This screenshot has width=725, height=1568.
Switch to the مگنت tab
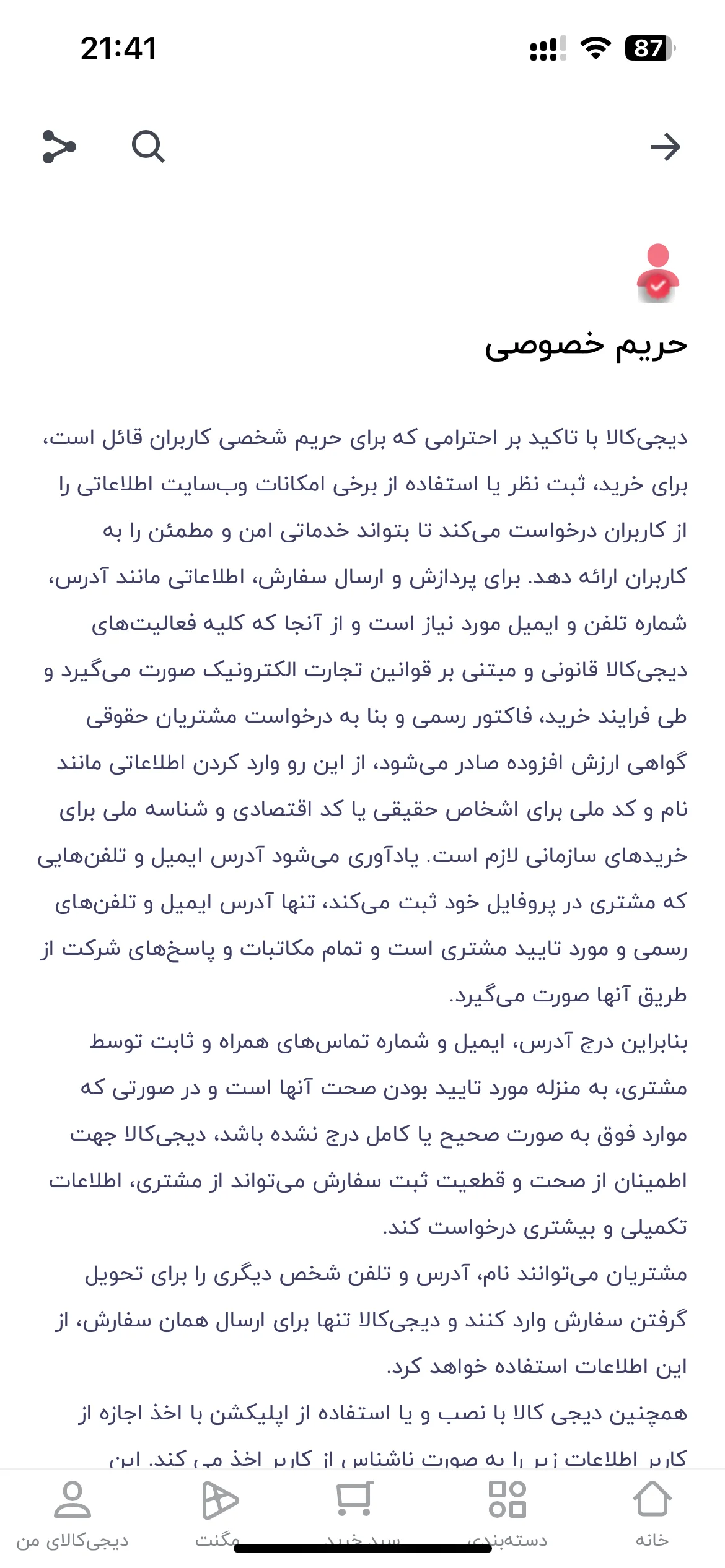(x=218, y=1514)
